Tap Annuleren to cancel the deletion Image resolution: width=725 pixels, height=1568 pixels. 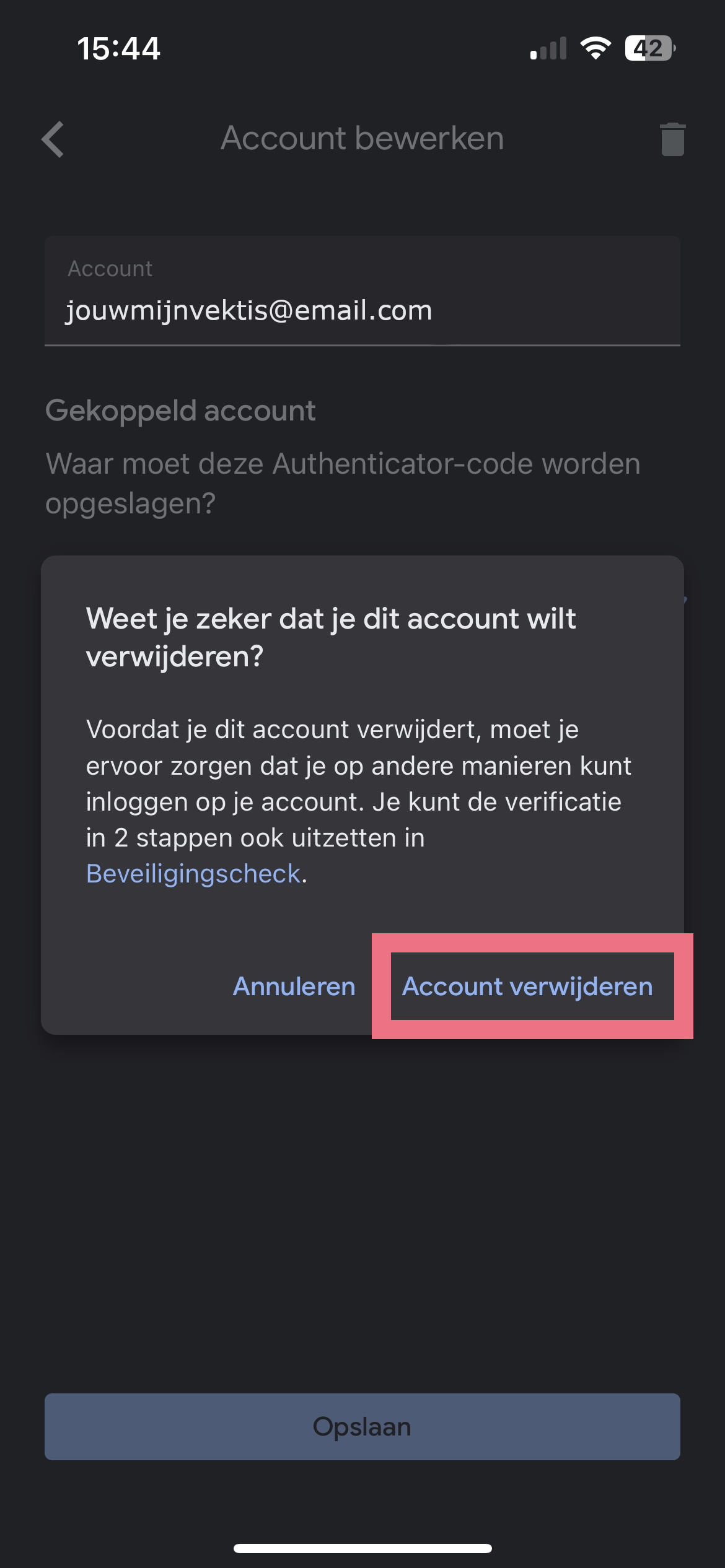(294, 986)
